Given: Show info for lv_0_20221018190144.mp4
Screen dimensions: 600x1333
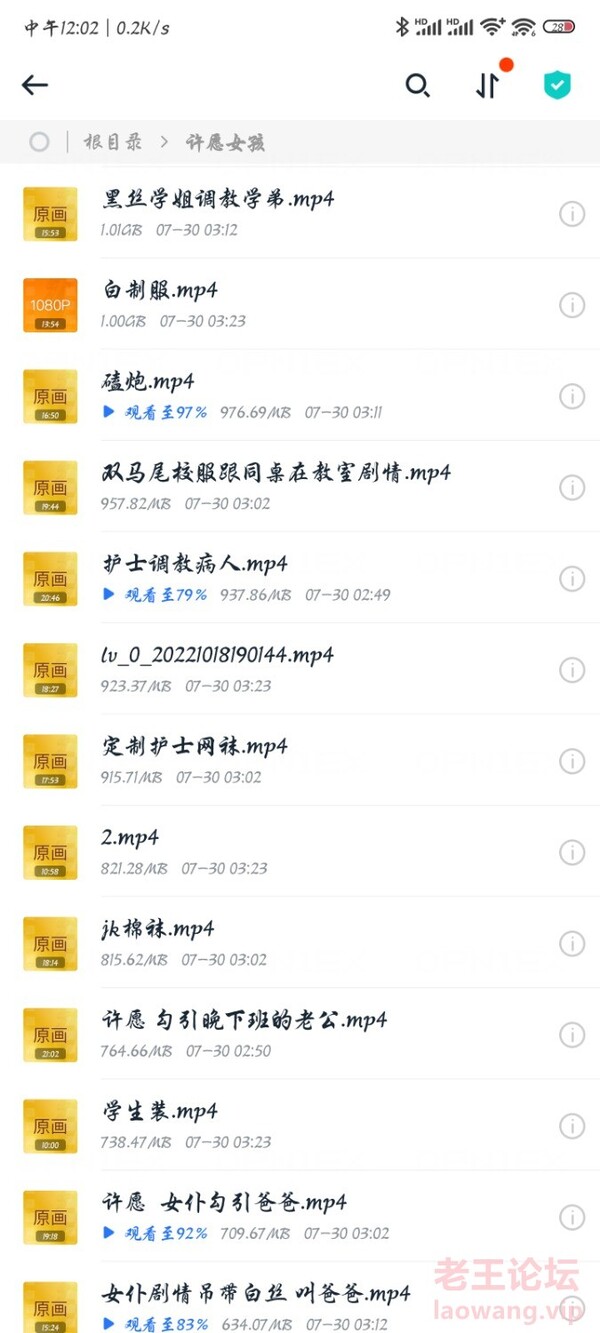Looking at the screenshot, I should click(572, 669).
